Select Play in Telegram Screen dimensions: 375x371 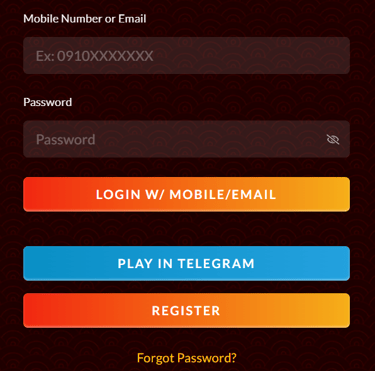(x=186, y=263)
